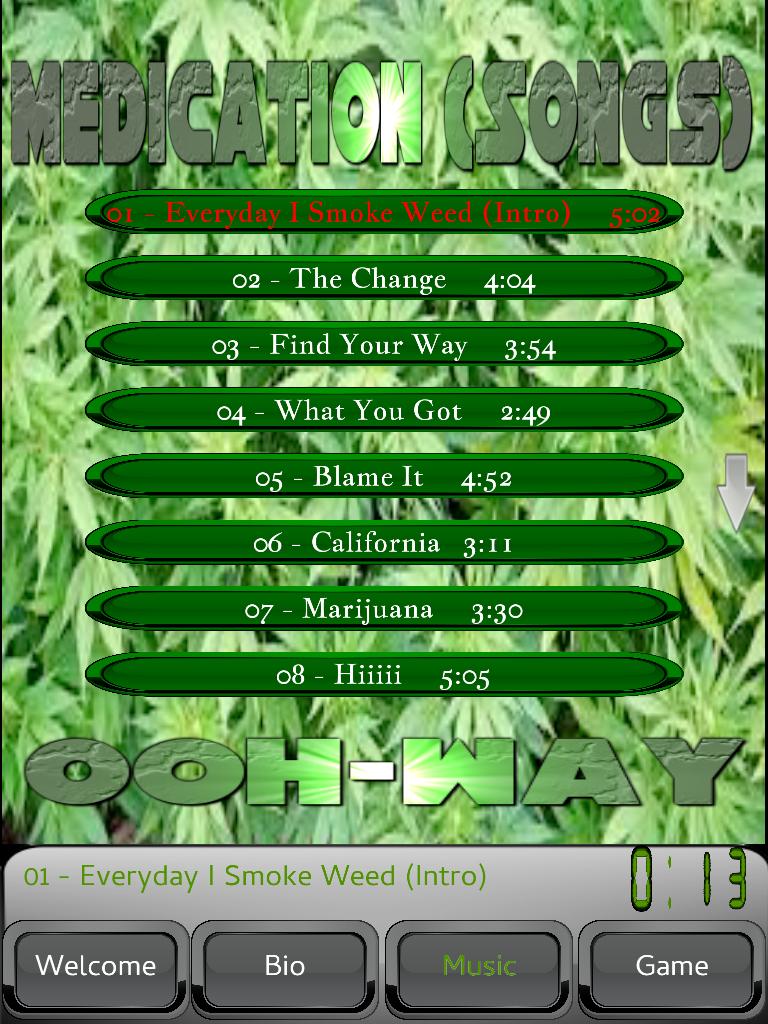Go to the Music tab
This screenshot has width=768, height=1024.
coord(479,966)
